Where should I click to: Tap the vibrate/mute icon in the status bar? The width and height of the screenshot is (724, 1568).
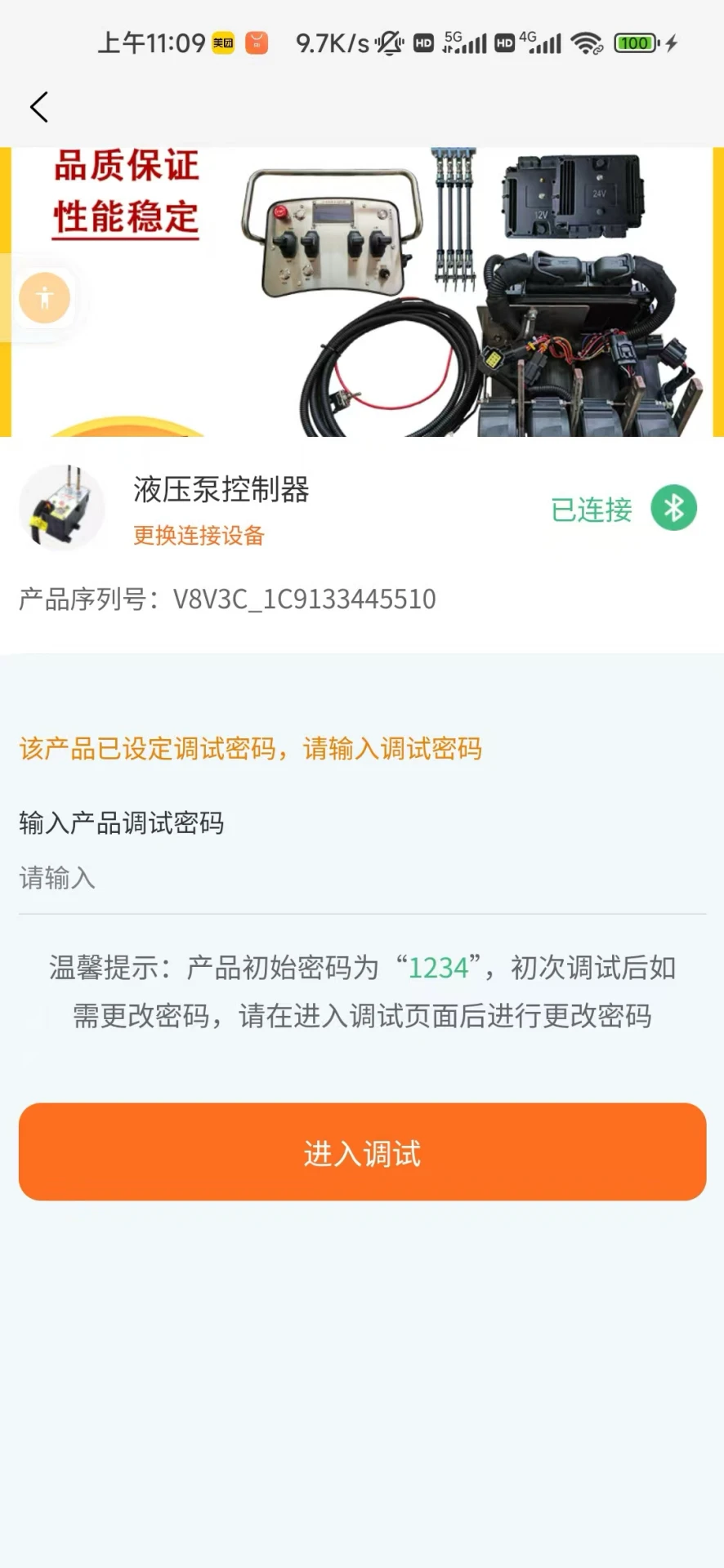pos(391,42)
